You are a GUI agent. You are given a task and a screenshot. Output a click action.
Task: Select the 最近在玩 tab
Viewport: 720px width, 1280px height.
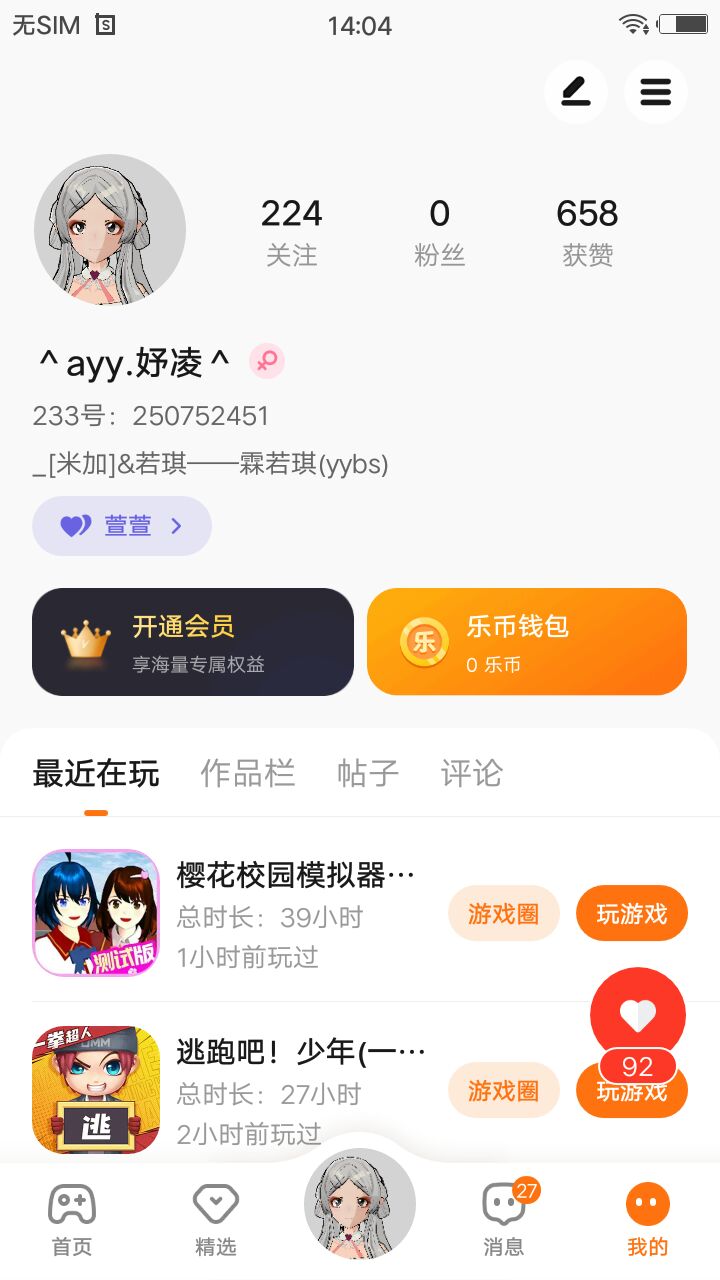(x=96, y=773)
